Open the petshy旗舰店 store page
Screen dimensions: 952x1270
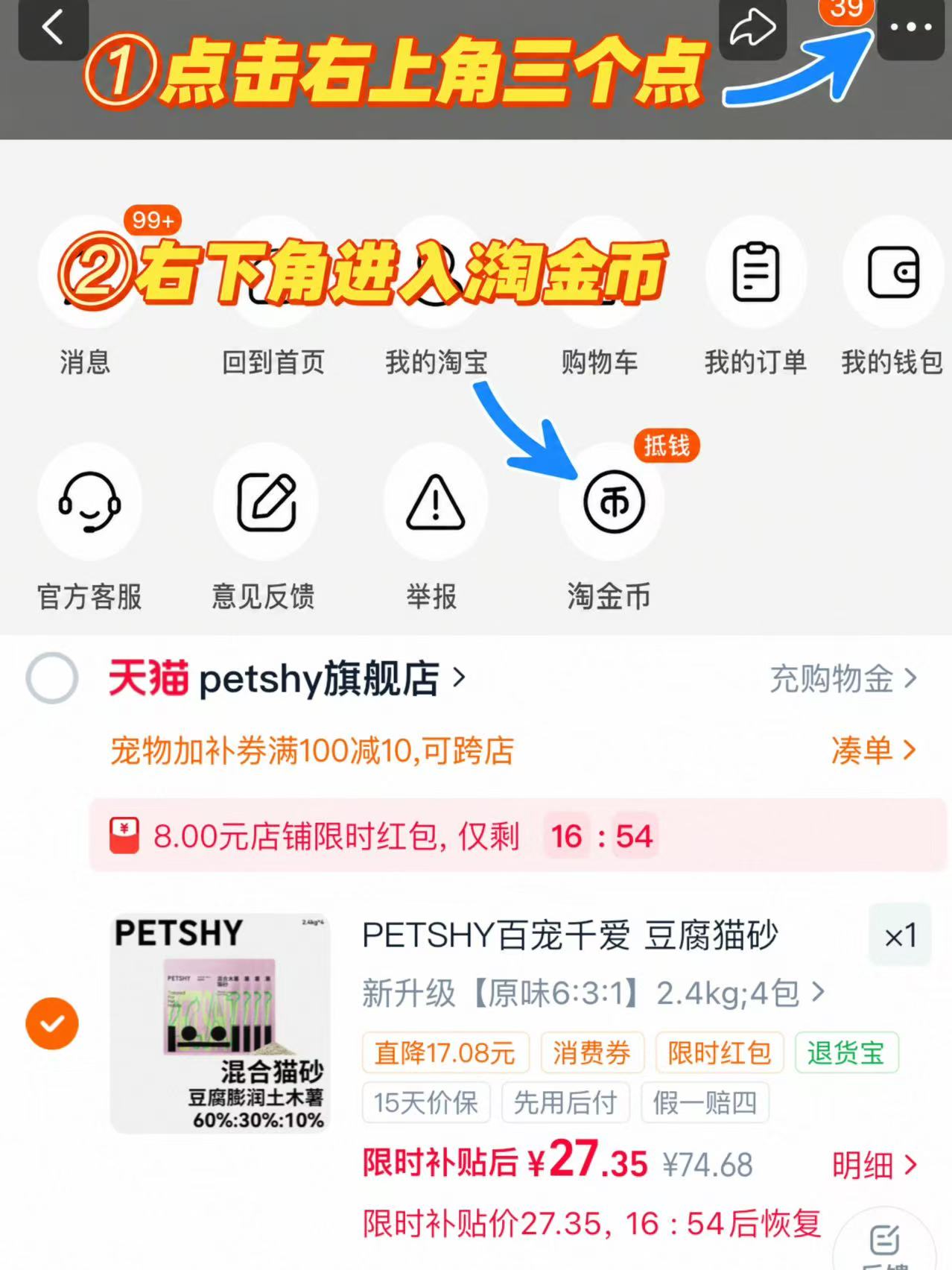pyautogui.click(x=288, y=678)
